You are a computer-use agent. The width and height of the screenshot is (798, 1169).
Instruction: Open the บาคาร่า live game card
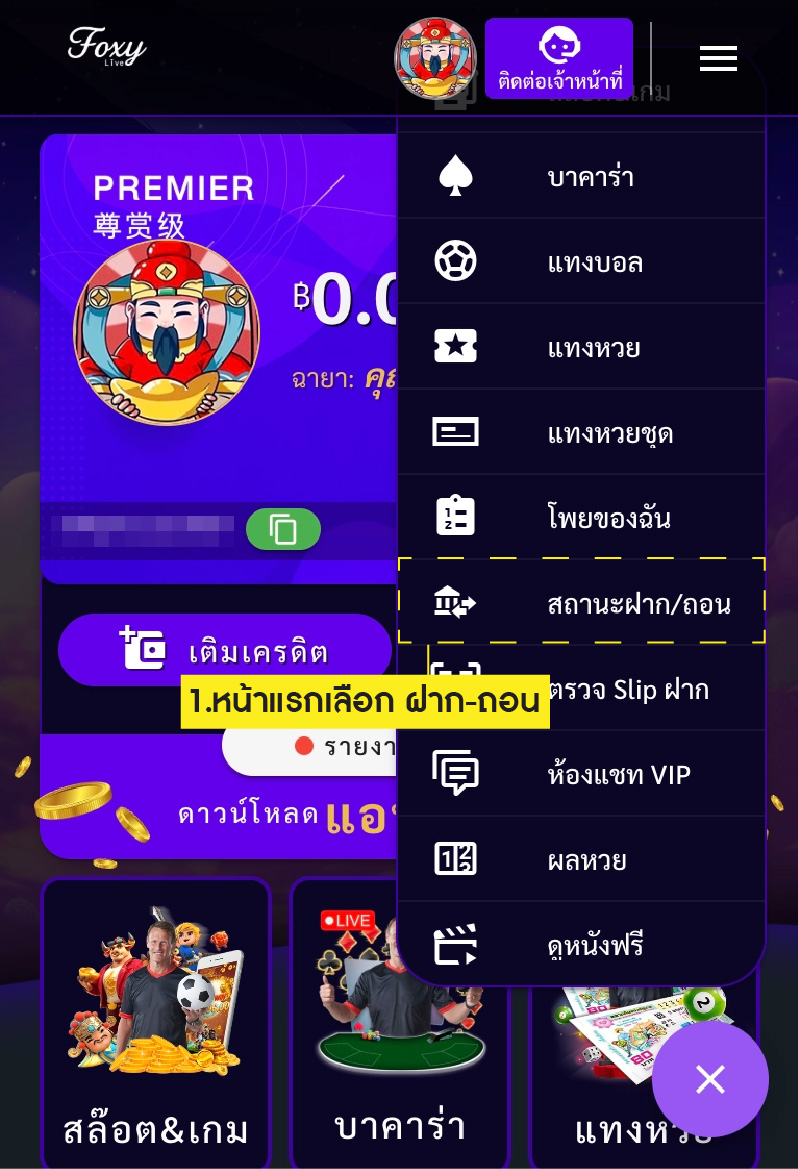click(400, 1020)
